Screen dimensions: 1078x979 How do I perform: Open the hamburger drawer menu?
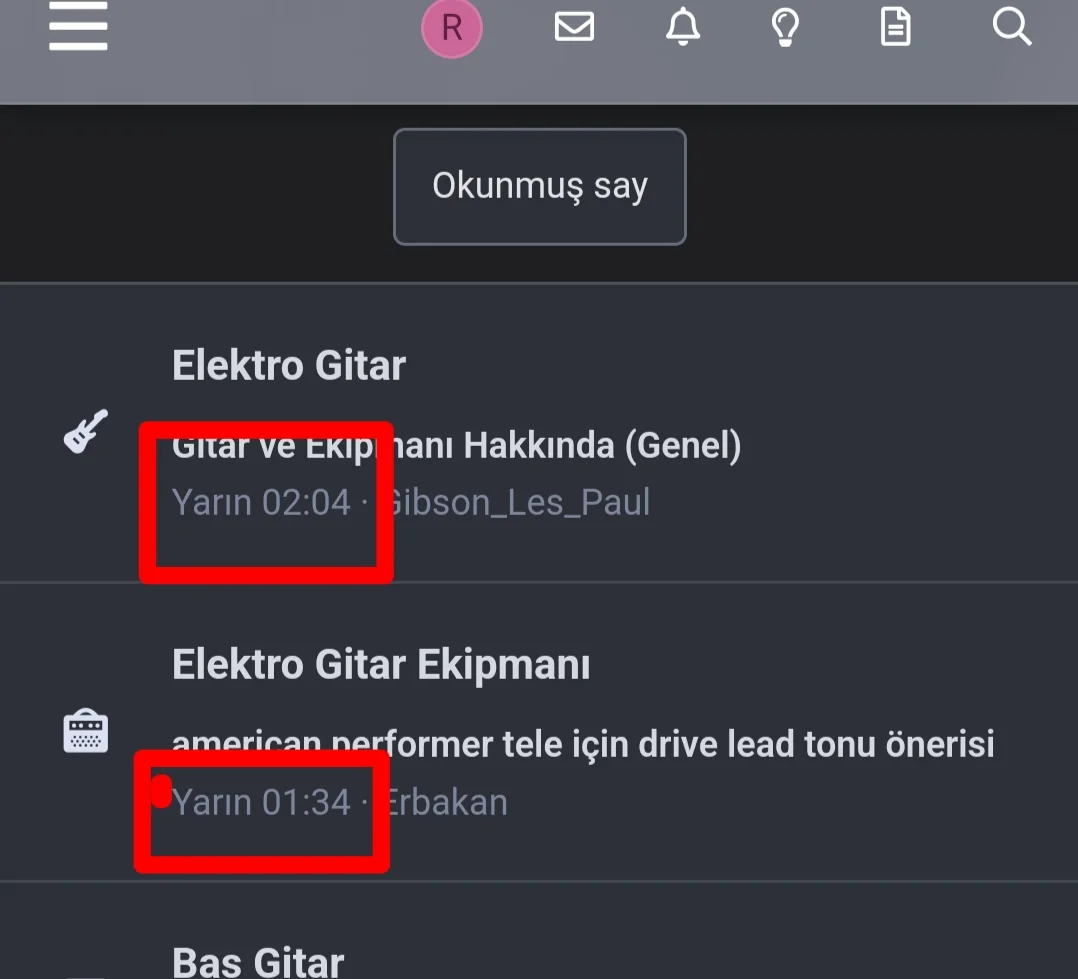click(78, 27)
